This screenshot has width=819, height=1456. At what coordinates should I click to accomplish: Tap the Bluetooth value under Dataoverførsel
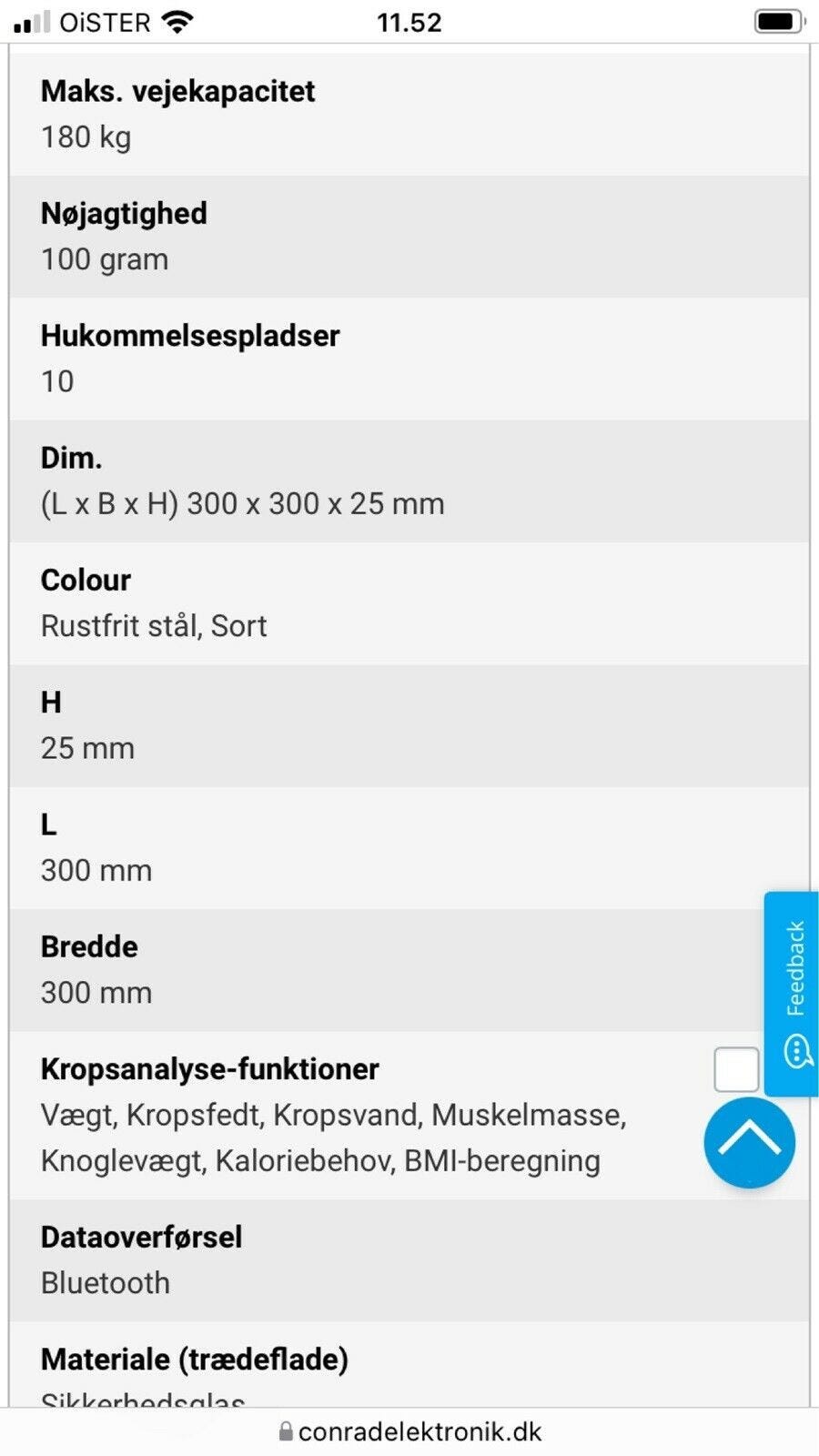pyautogui.click(x=105, y=1283)
